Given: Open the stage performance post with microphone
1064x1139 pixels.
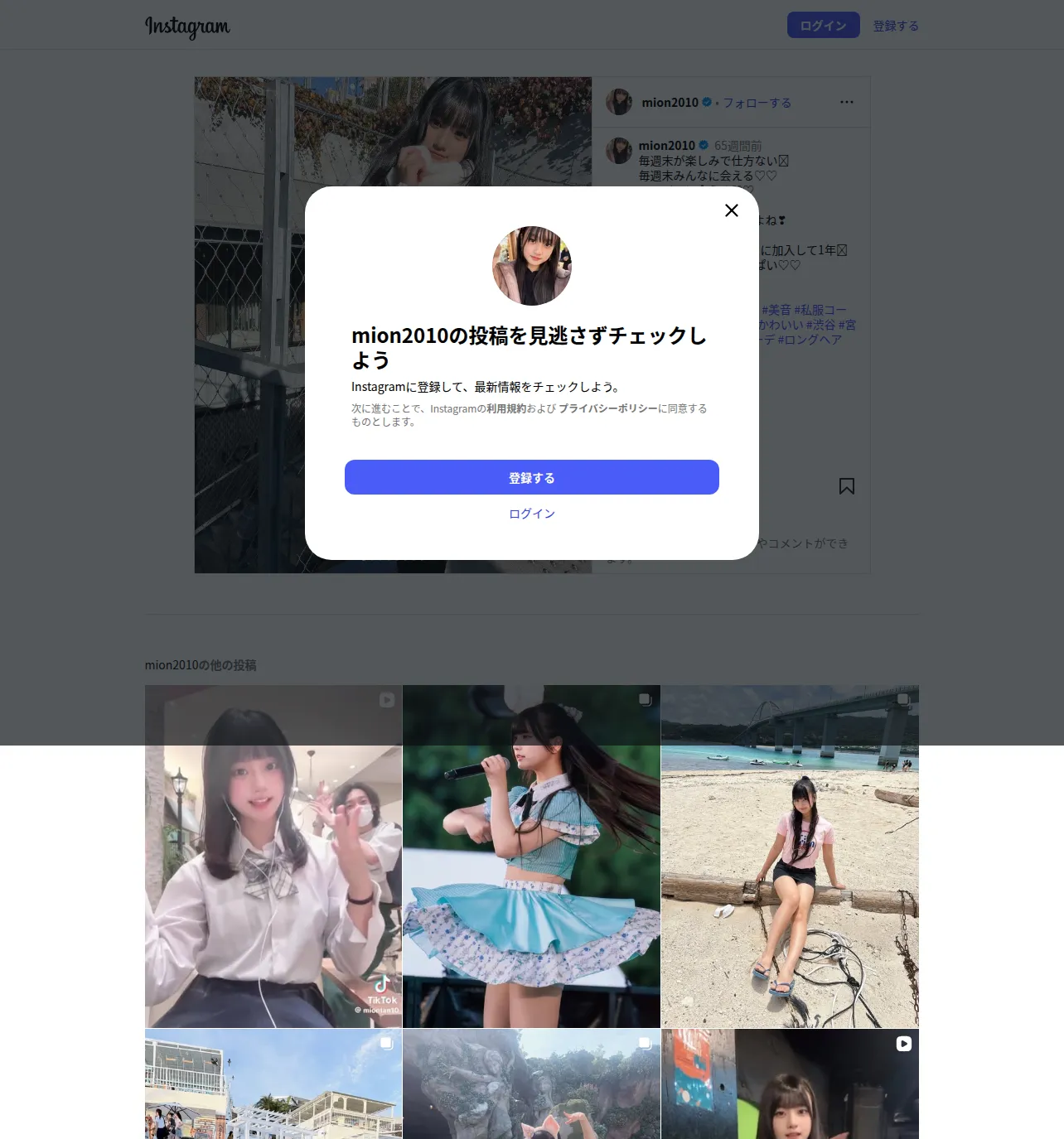Looking at the screenshot, I should click(532, 857).
